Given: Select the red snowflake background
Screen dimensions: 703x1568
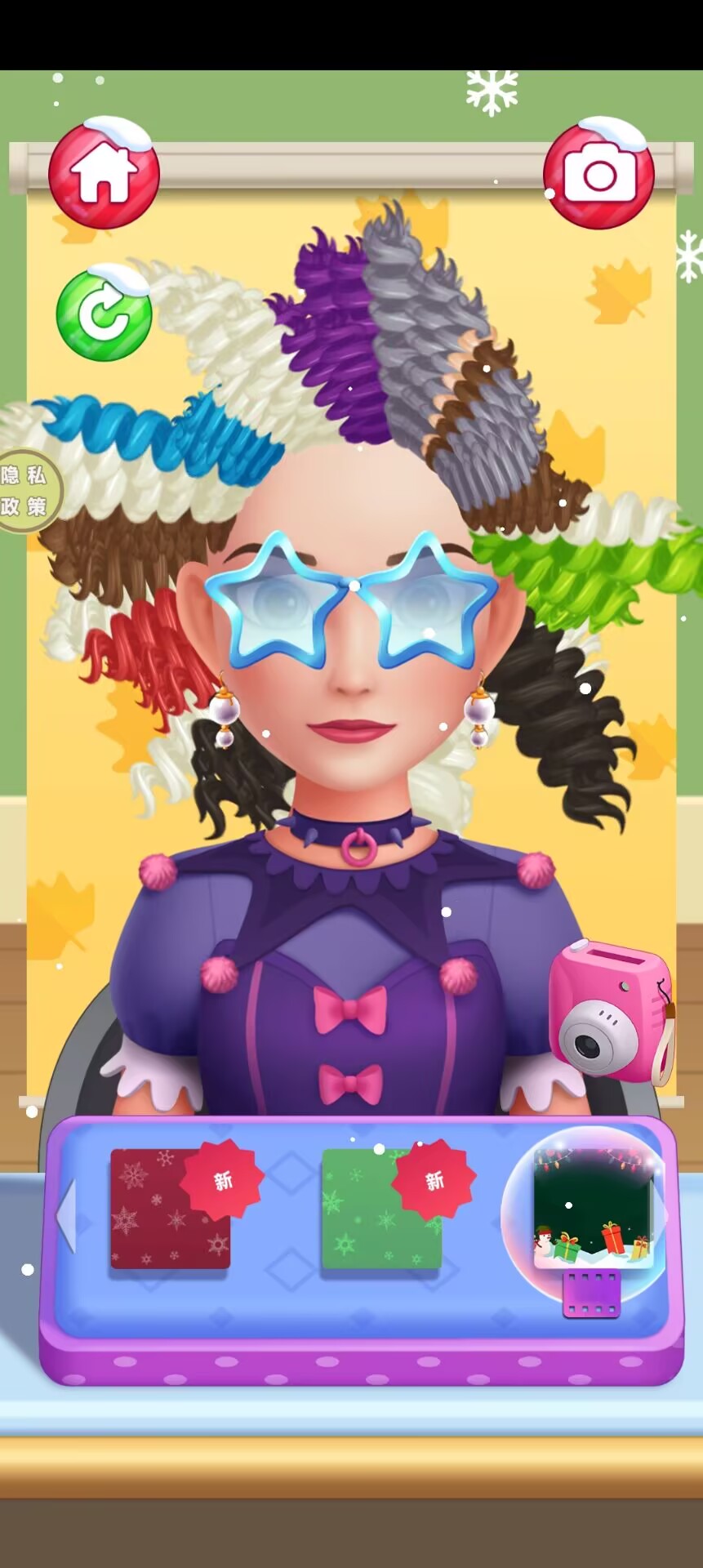Looking at the screenshot, I should click(170, 1209).
